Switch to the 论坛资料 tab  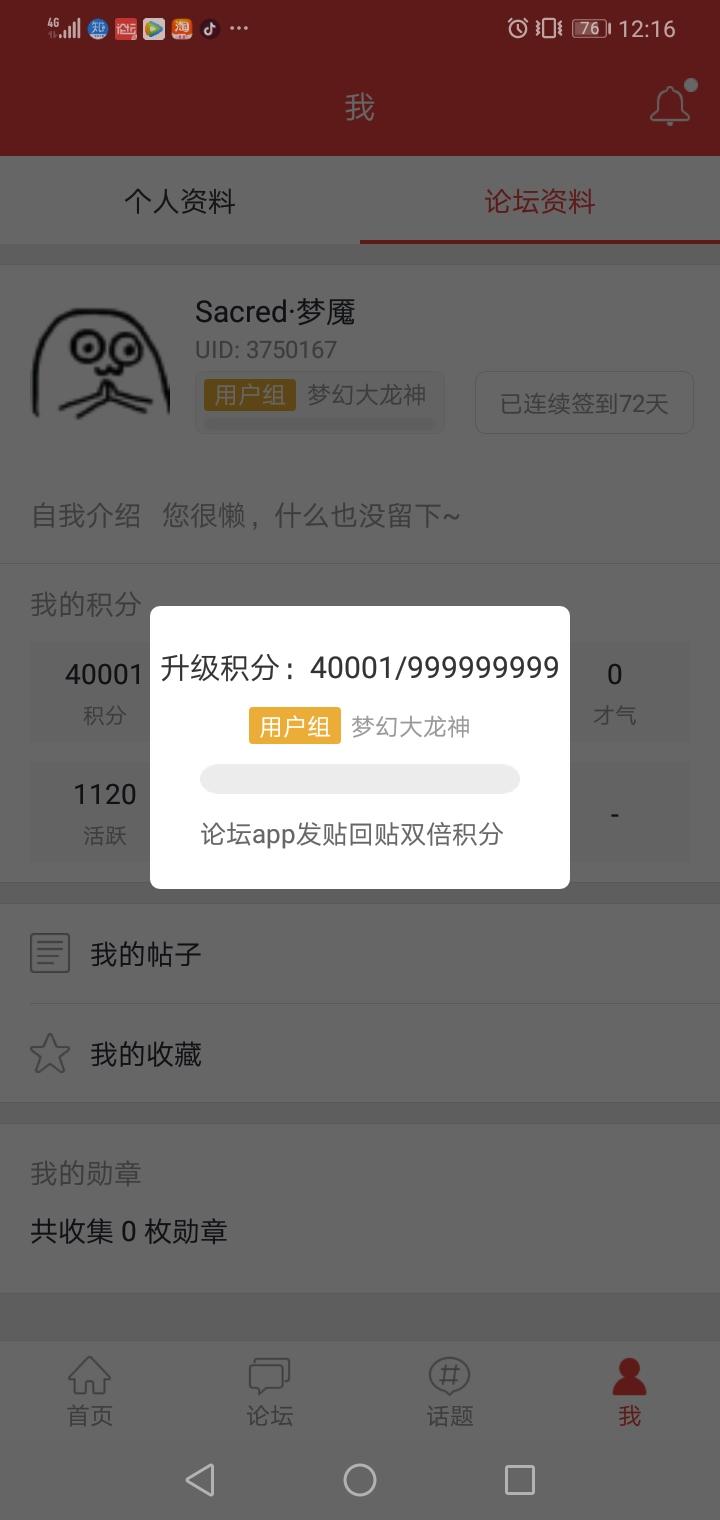point(540,202)
